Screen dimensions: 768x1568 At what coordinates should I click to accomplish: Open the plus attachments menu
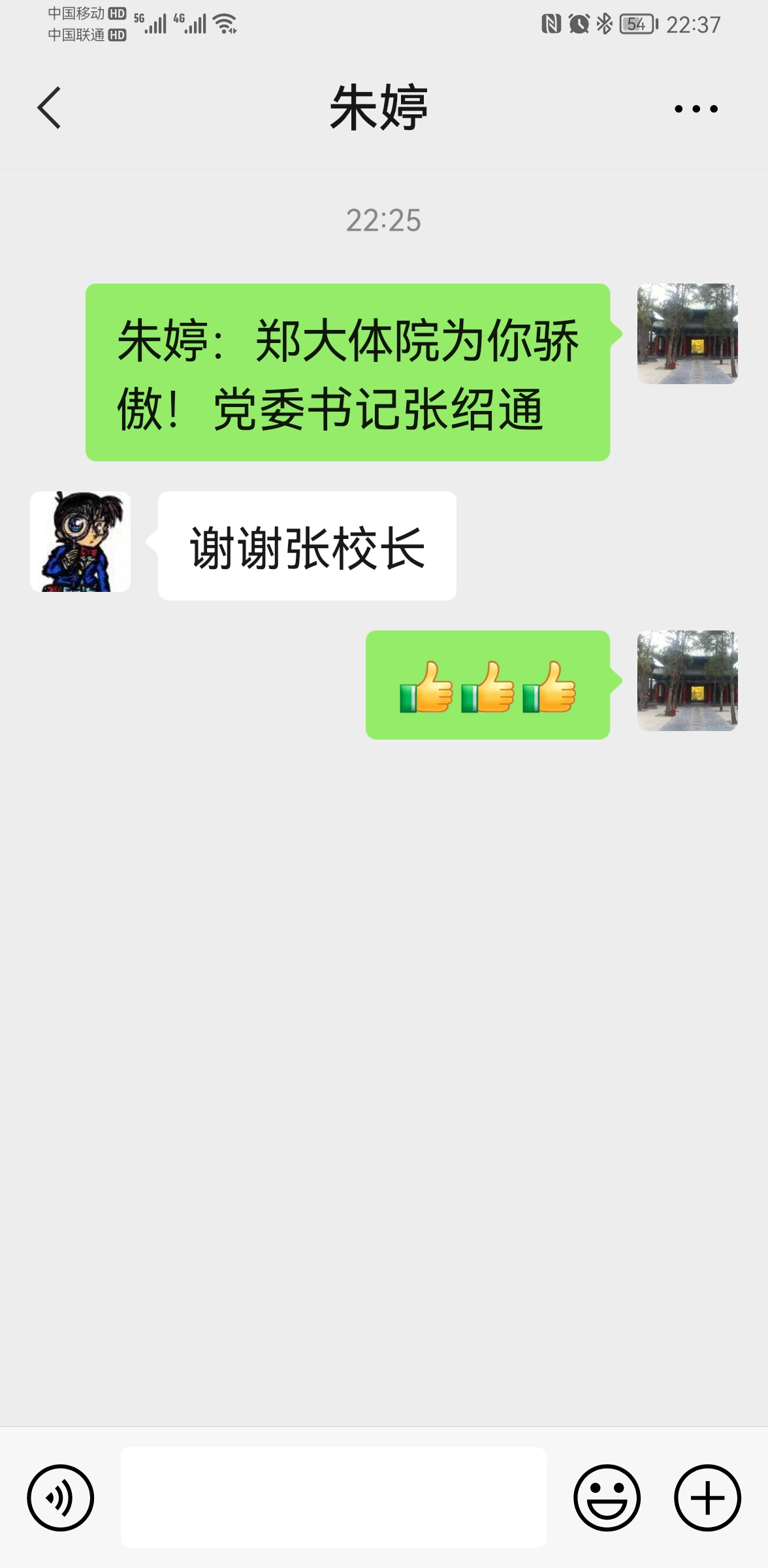point(707,1497)
